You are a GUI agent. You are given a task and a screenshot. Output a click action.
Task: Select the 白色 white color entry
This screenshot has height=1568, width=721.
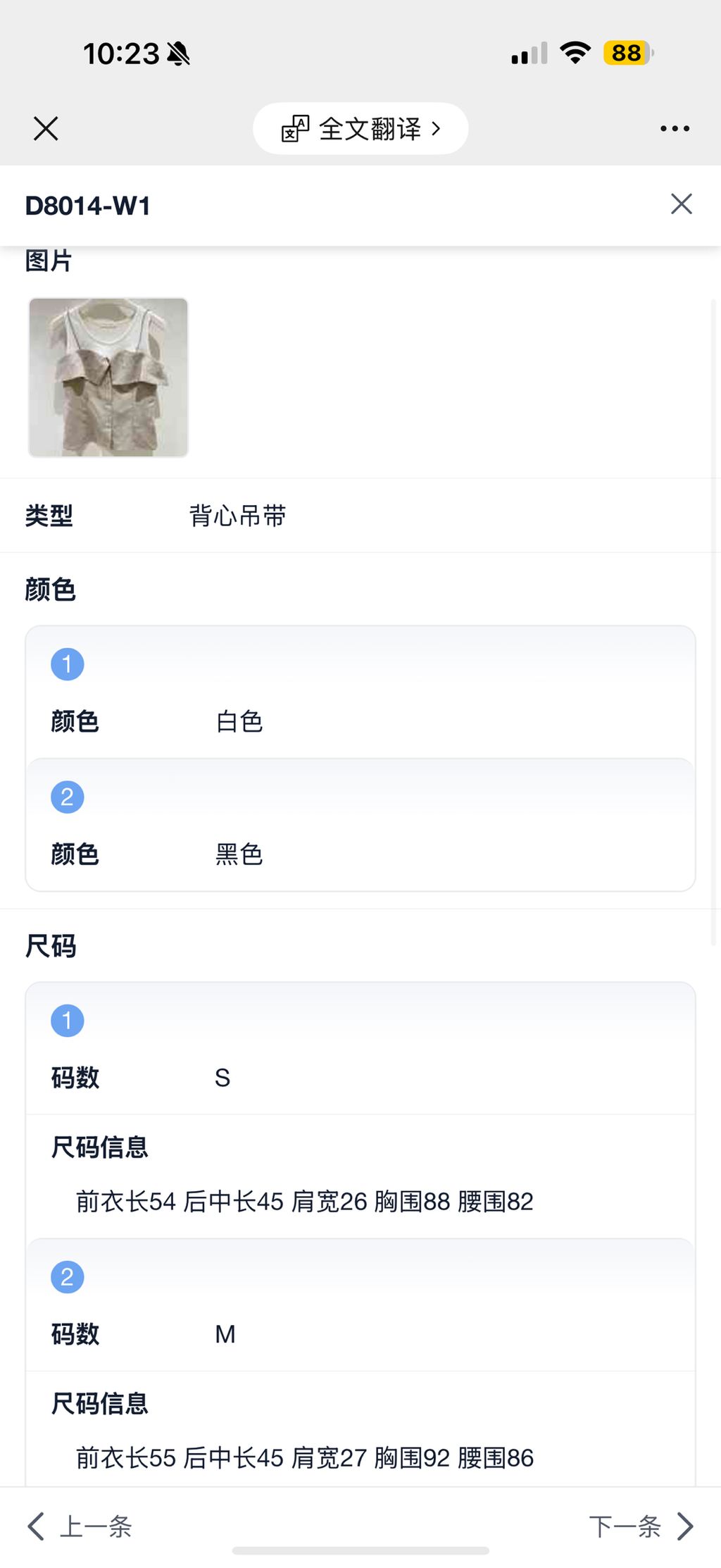point(239,721)
